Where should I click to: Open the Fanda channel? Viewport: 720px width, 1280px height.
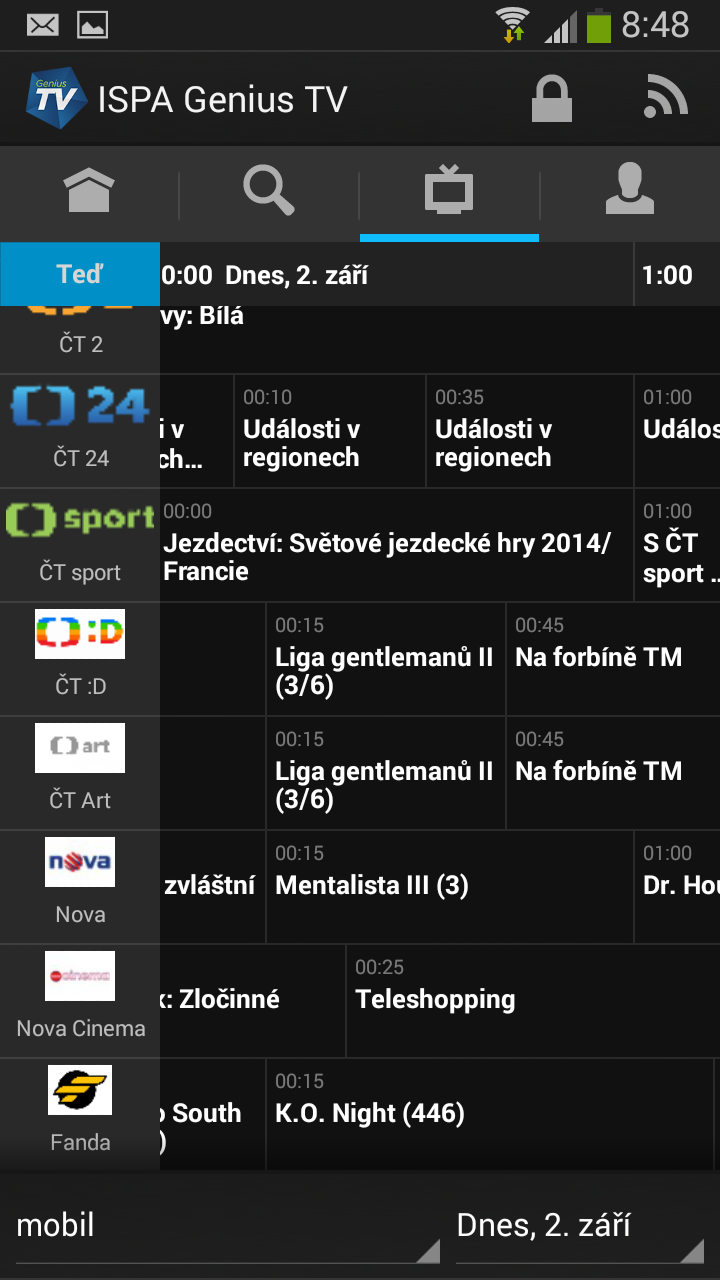(x=80, y=1112)
